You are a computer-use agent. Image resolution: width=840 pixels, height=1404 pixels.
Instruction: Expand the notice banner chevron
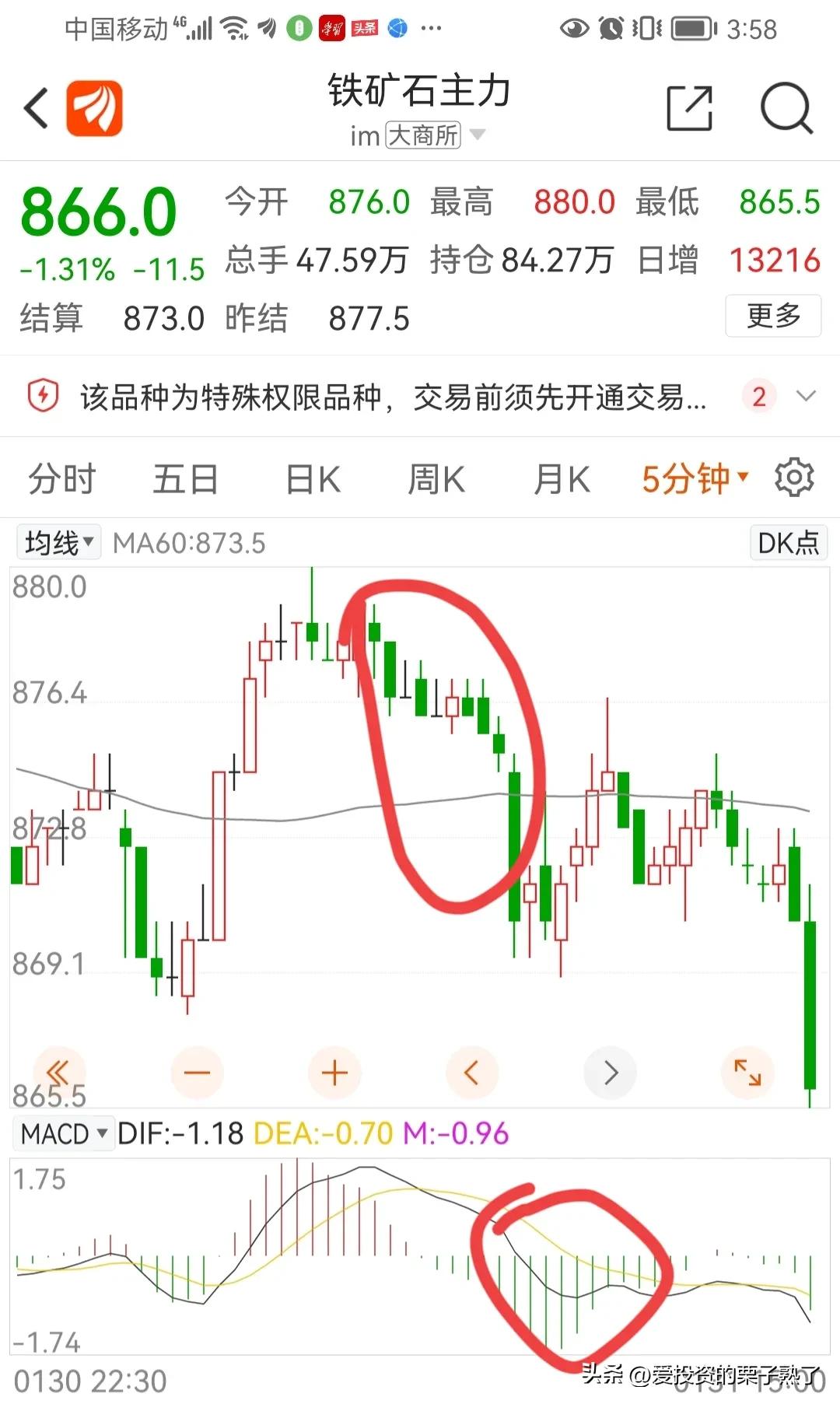coord(806,397)
